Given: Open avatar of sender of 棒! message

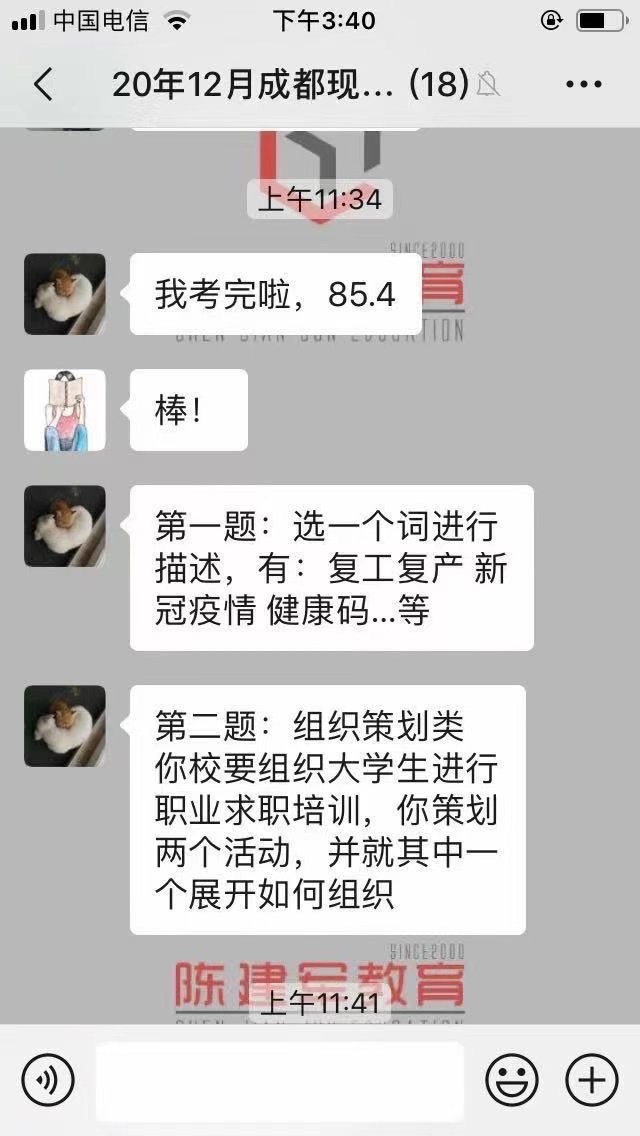Looking at the screenshot, I should (65, 410).
